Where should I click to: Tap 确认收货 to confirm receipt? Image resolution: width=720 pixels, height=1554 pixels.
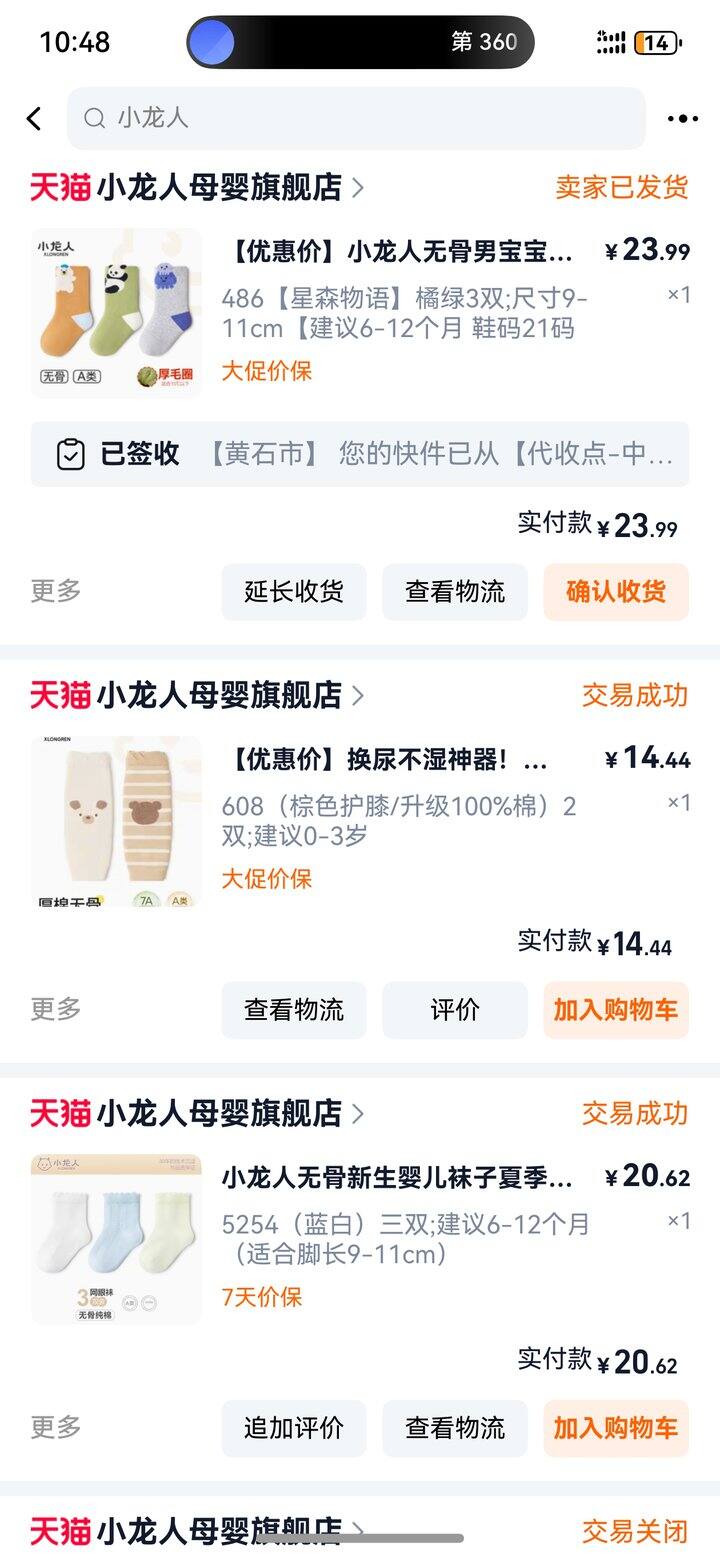[616, 592]
